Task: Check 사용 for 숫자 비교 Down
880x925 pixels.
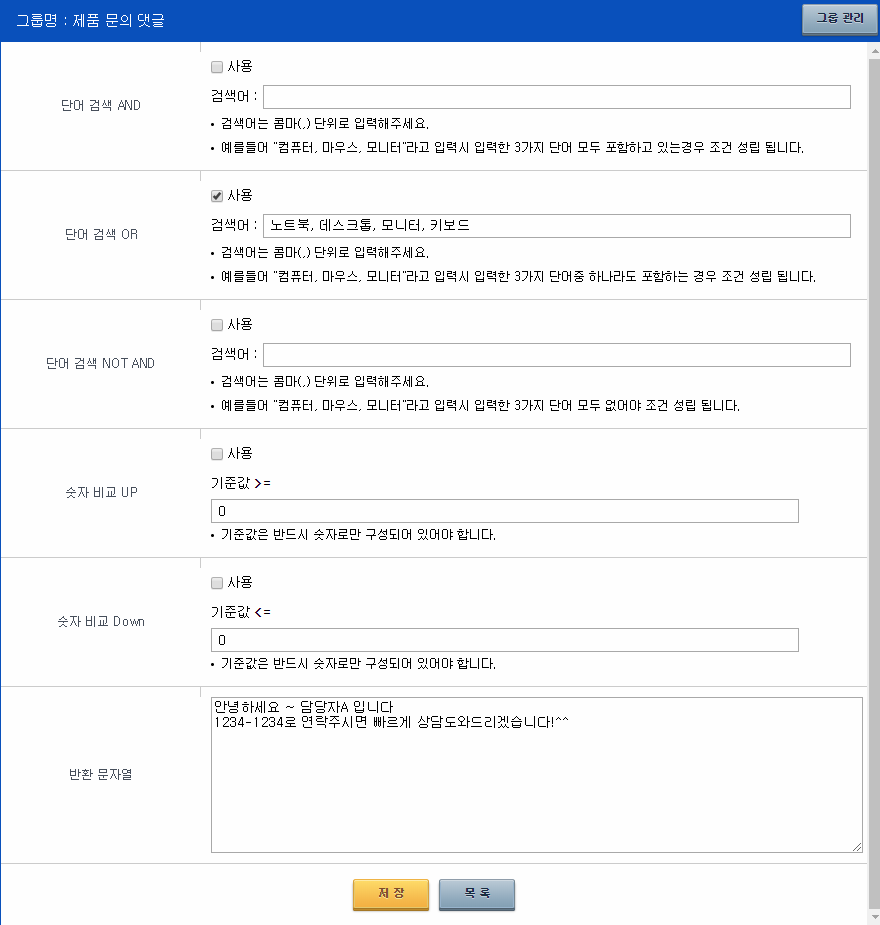Action: (x=216, y=583)
